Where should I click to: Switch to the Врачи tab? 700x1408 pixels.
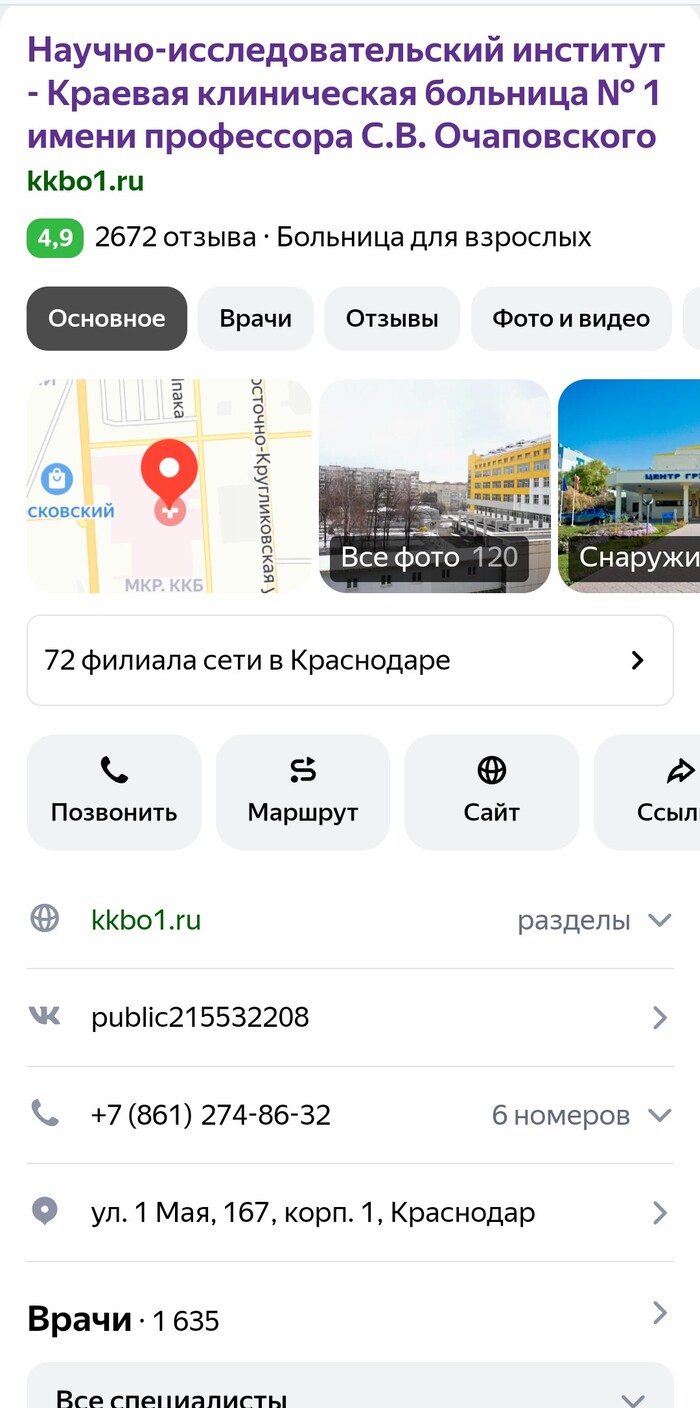tap(256, 319)
